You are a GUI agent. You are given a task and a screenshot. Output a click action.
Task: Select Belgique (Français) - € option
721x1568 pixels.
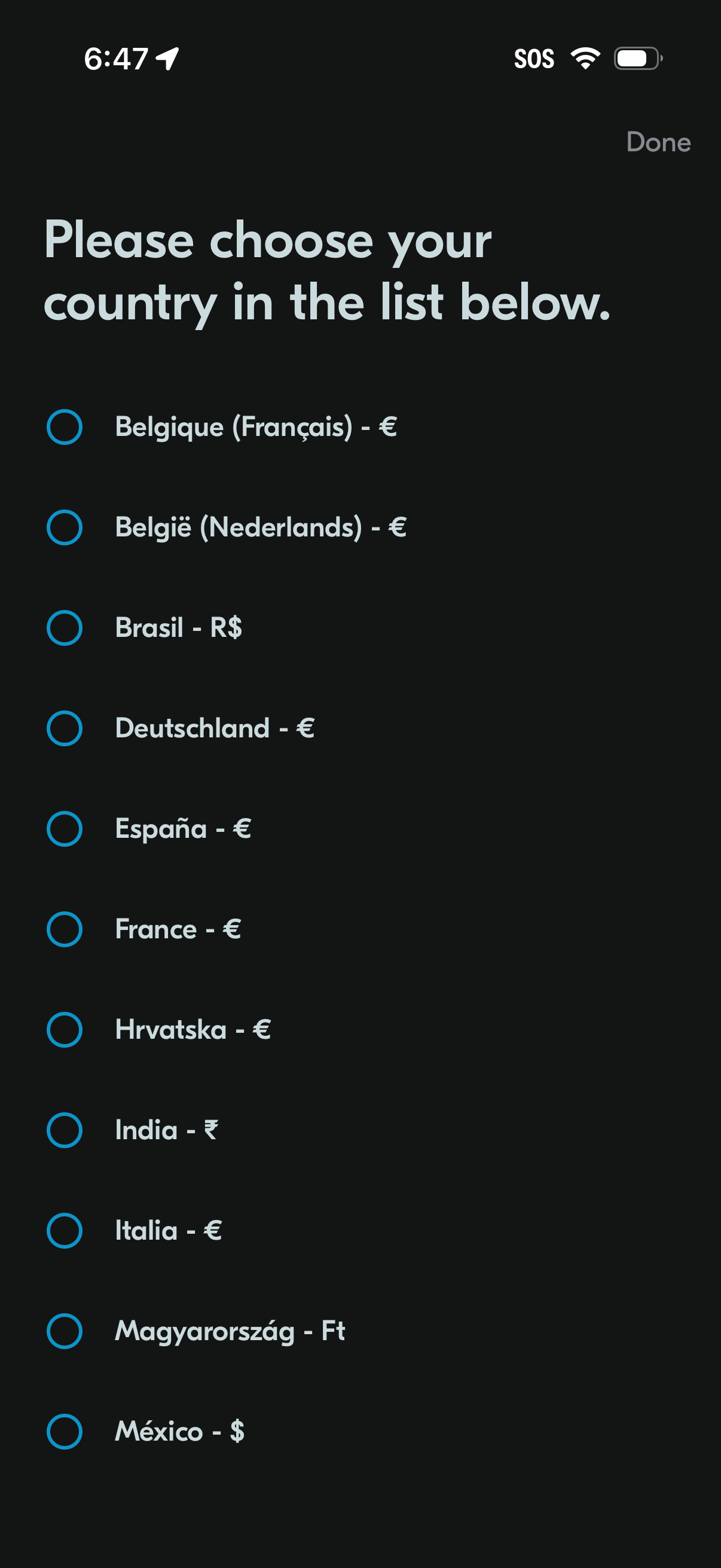click(x=65, y=427)
